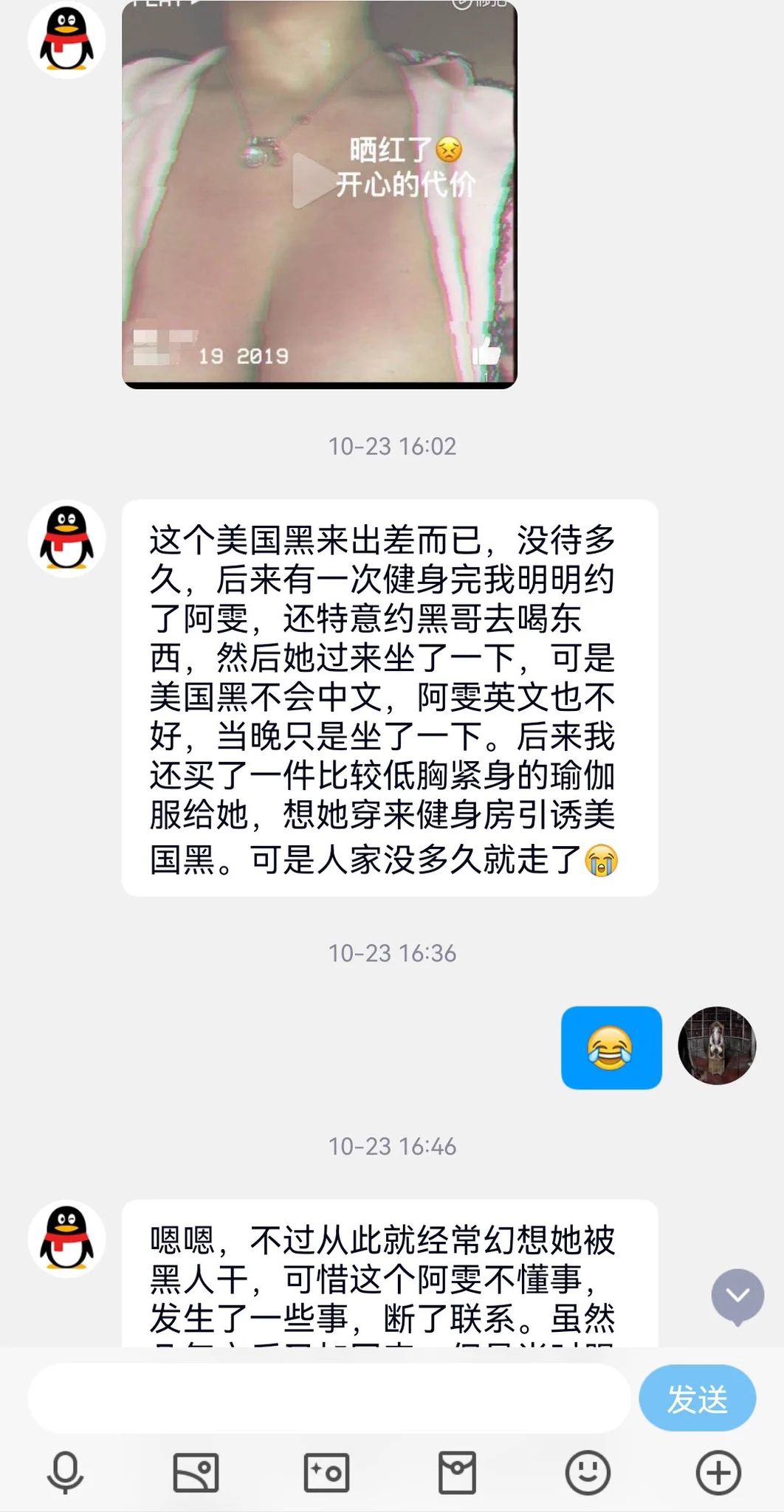Open the emoji smiley panel

588,1473
